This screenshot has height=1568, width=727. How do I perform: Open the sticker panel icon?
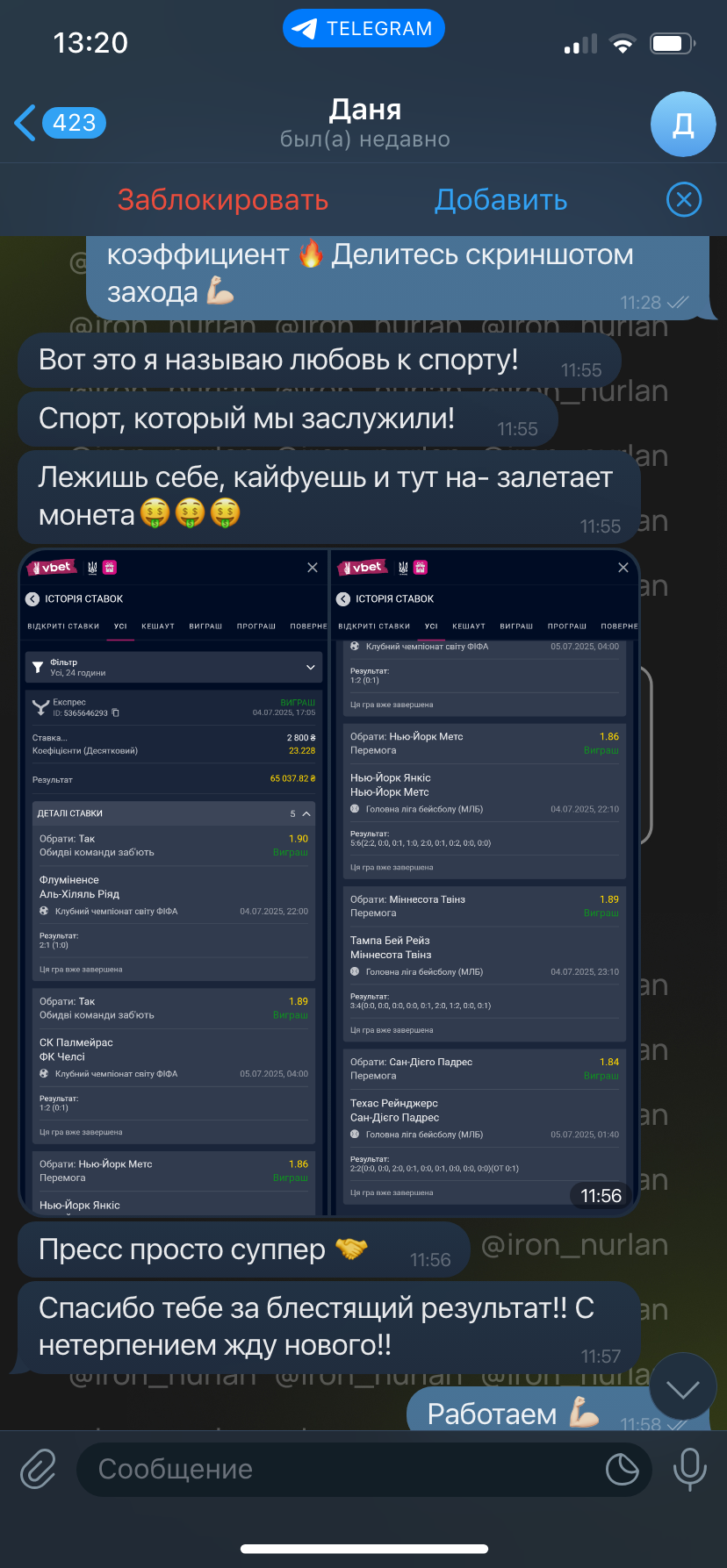[x=623, y=1469]
